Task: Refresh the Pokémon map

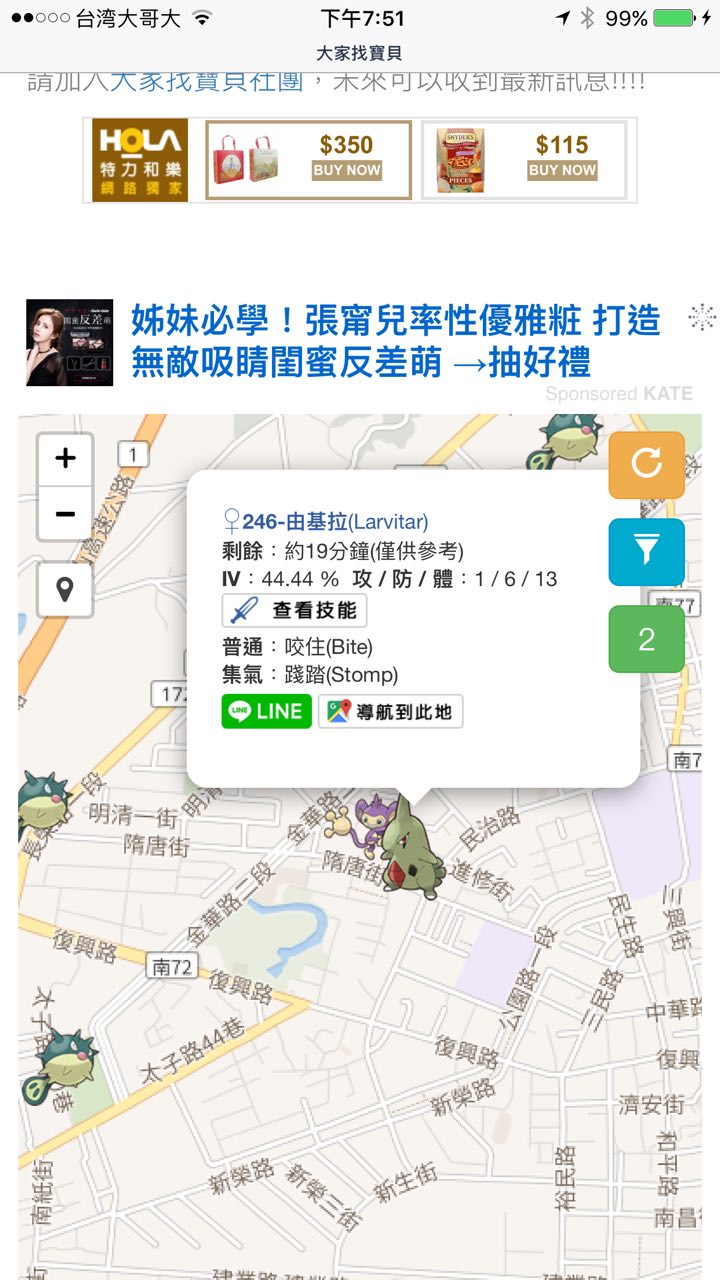Action: [646, 464]
